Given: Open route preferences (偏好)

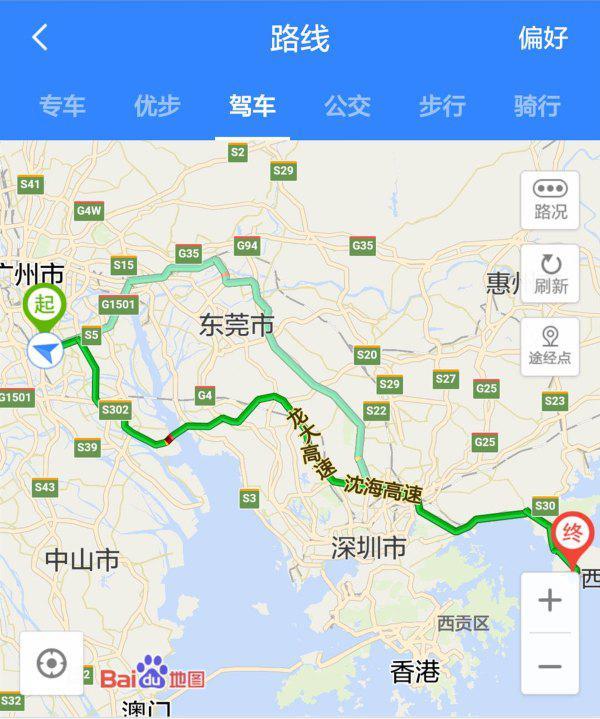Looking at the screenshot, I should pyautogui.click(x=543, y=38).
